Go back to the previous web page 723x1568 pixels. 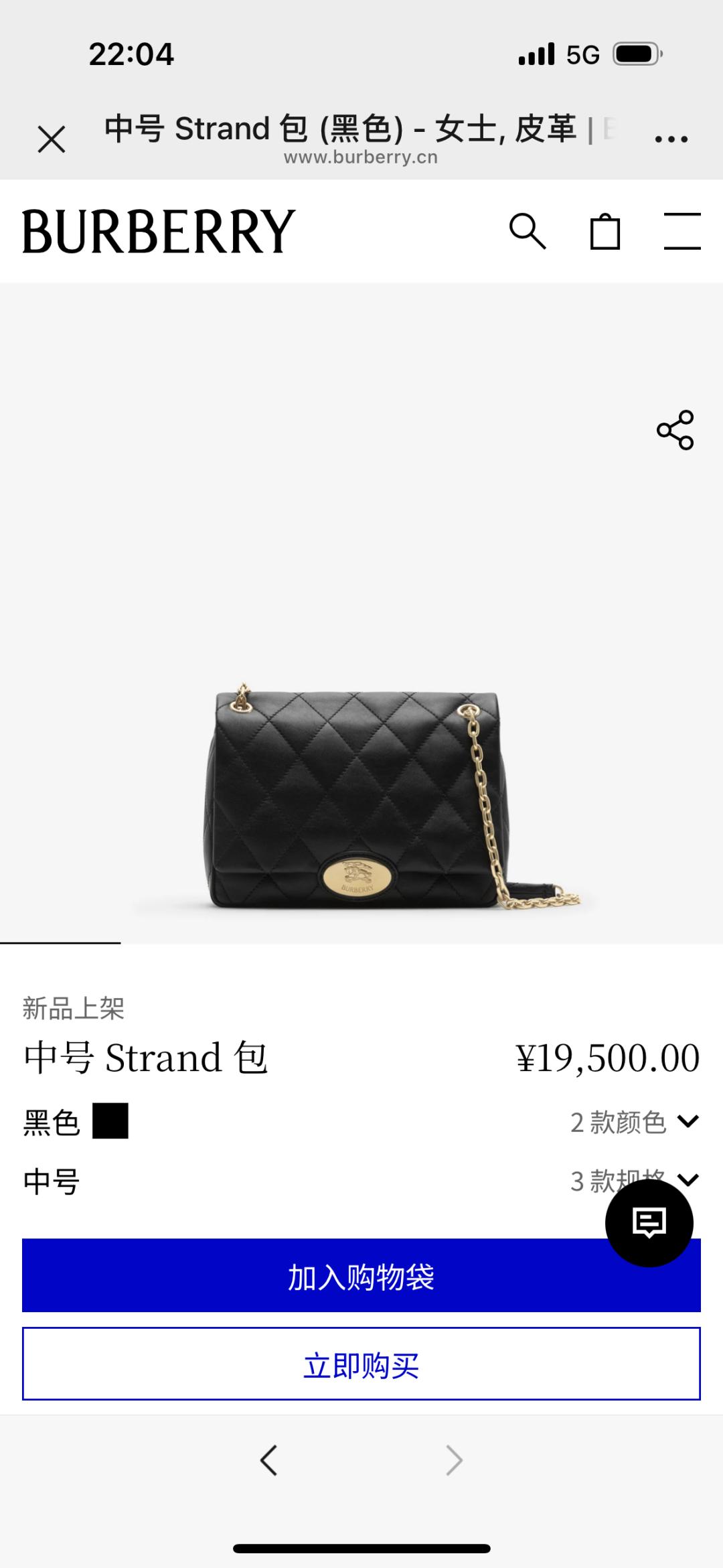click(269, 1460)
